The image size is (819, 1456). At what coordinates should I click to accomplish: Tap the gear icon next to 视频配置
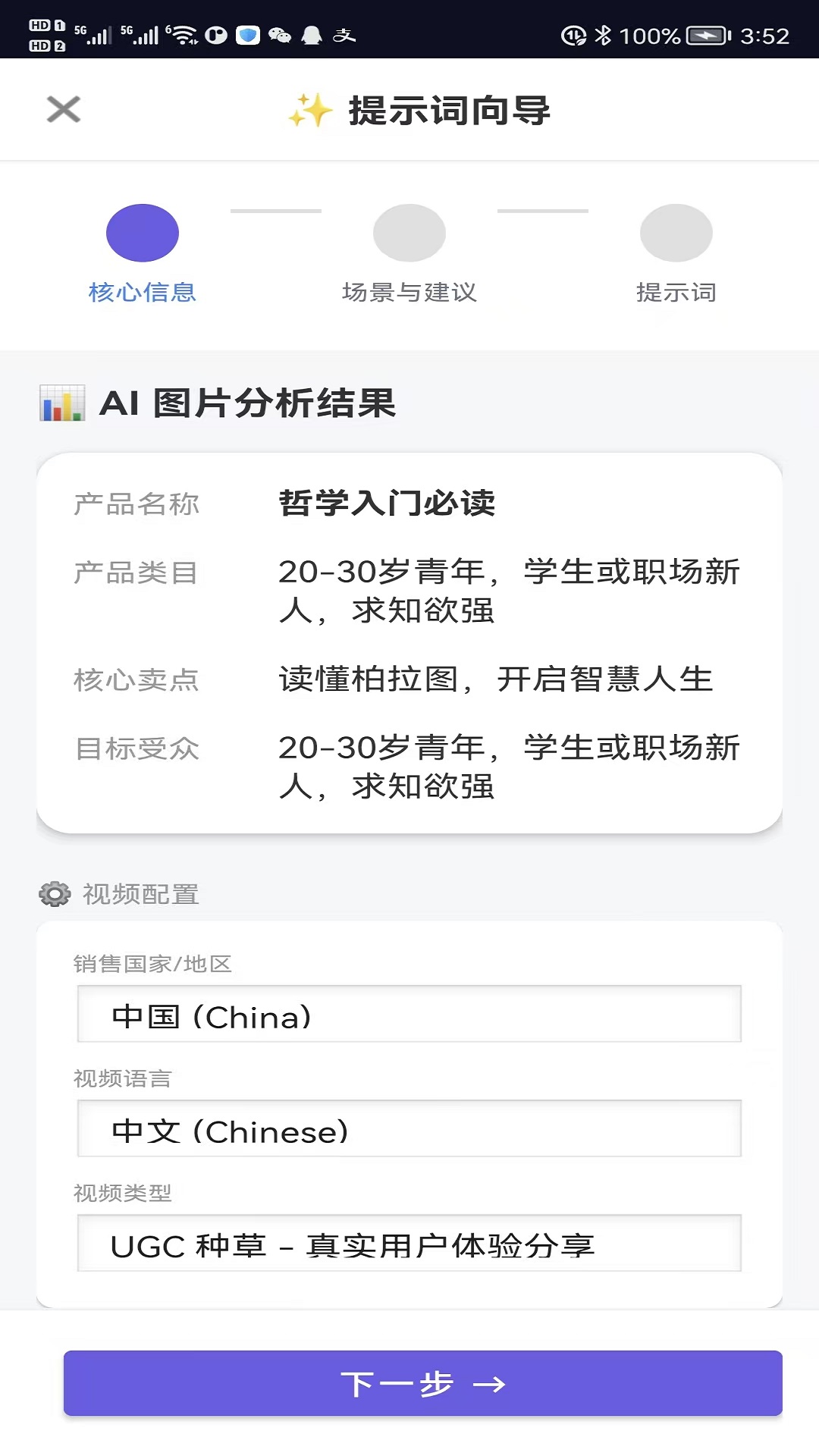53,895
